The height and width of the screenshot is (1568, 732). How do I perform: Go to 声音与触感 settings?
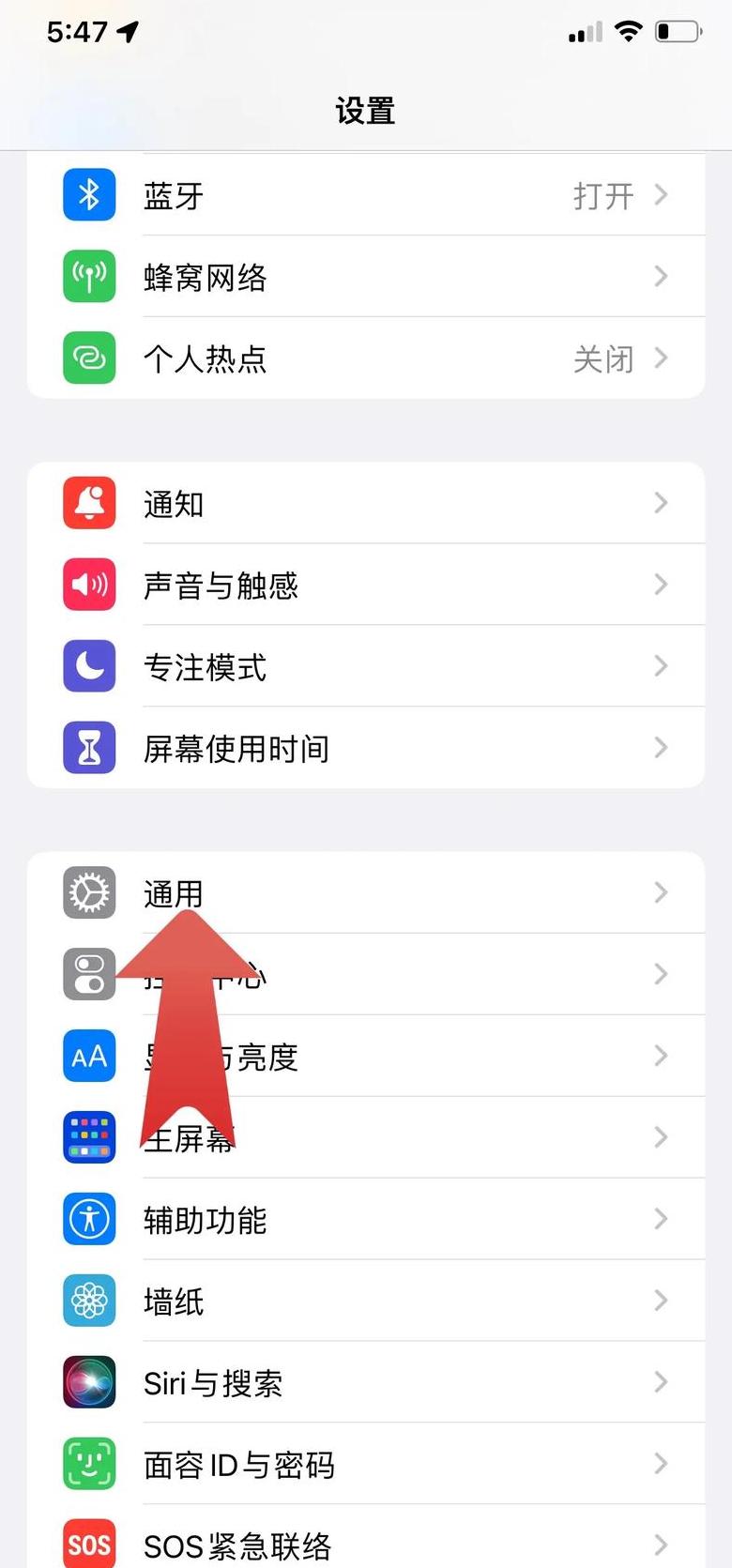pos(366,586)
